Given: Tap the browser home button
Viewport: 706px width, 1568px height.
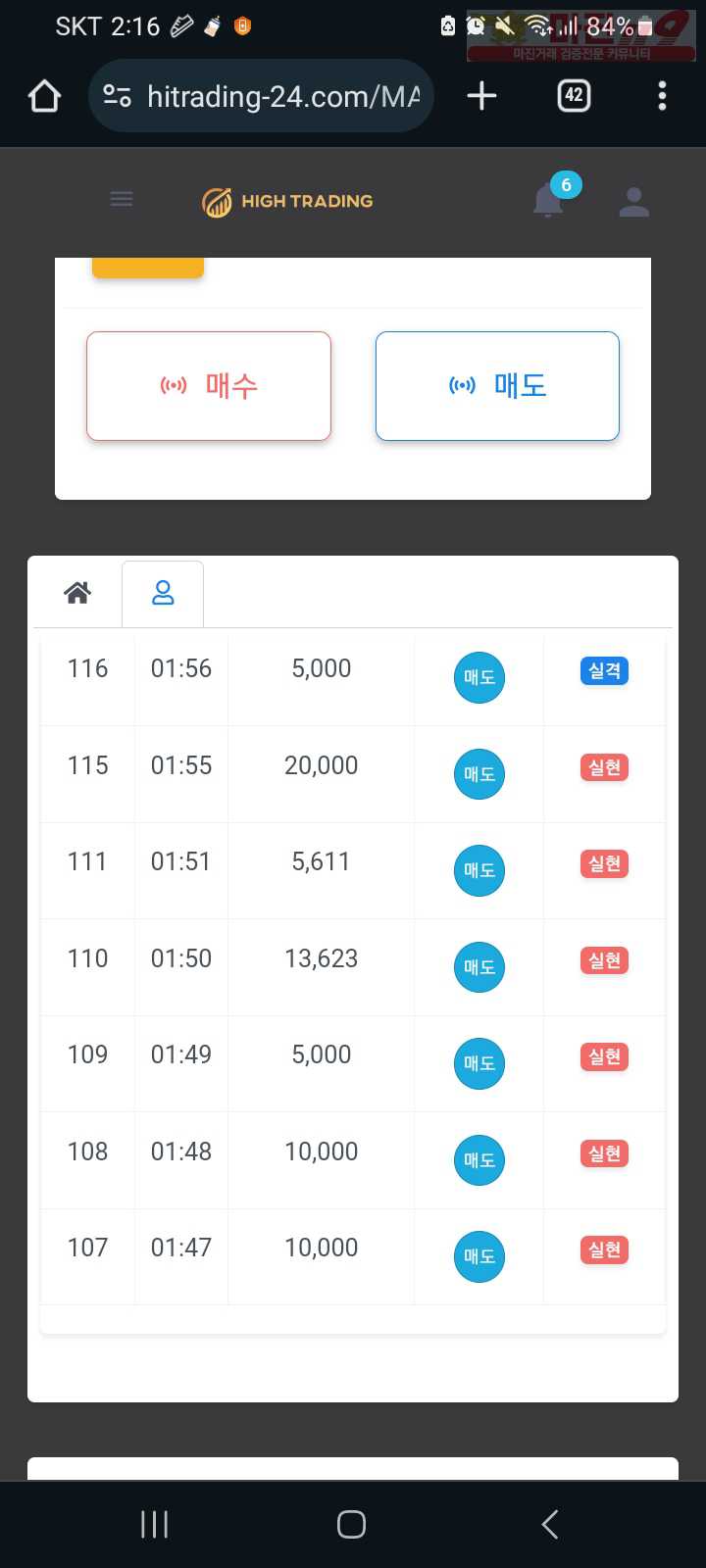Looking at the screenshot, I should tap(44, 96).
